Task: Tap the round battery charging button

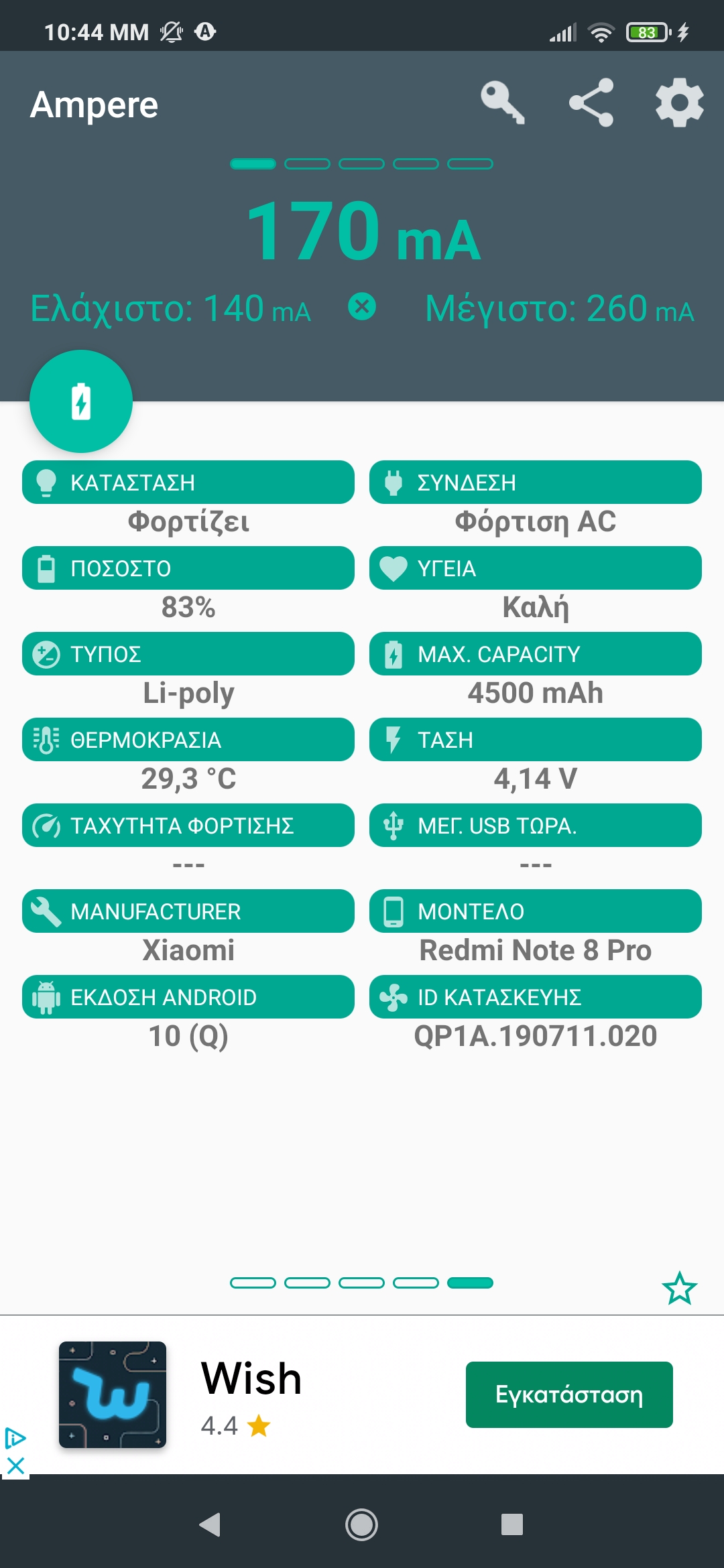Action: point(81,401)
